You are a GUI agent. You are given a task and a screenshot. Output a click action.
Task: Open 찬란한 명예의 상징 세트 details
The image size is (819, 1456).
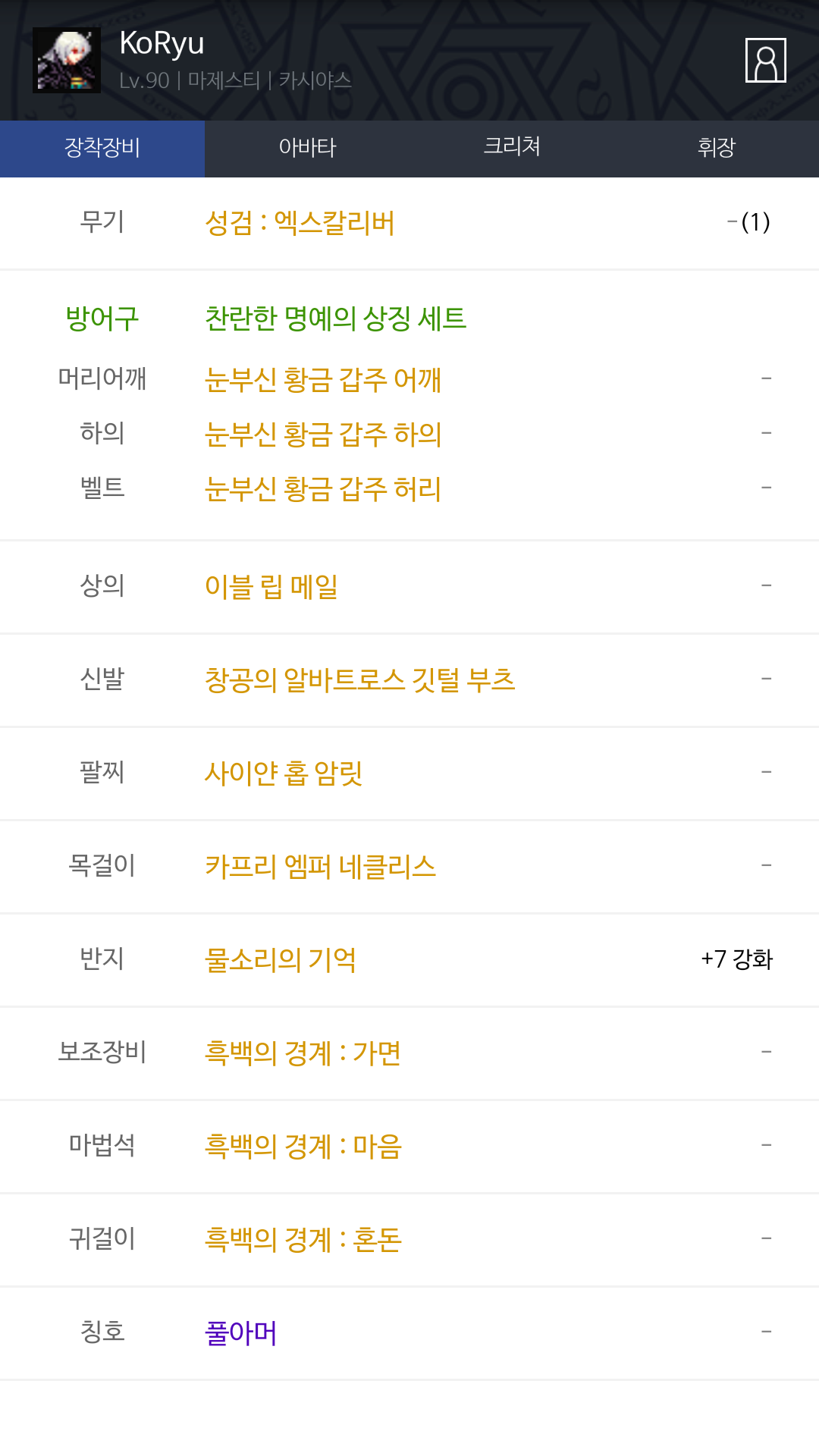335,318
